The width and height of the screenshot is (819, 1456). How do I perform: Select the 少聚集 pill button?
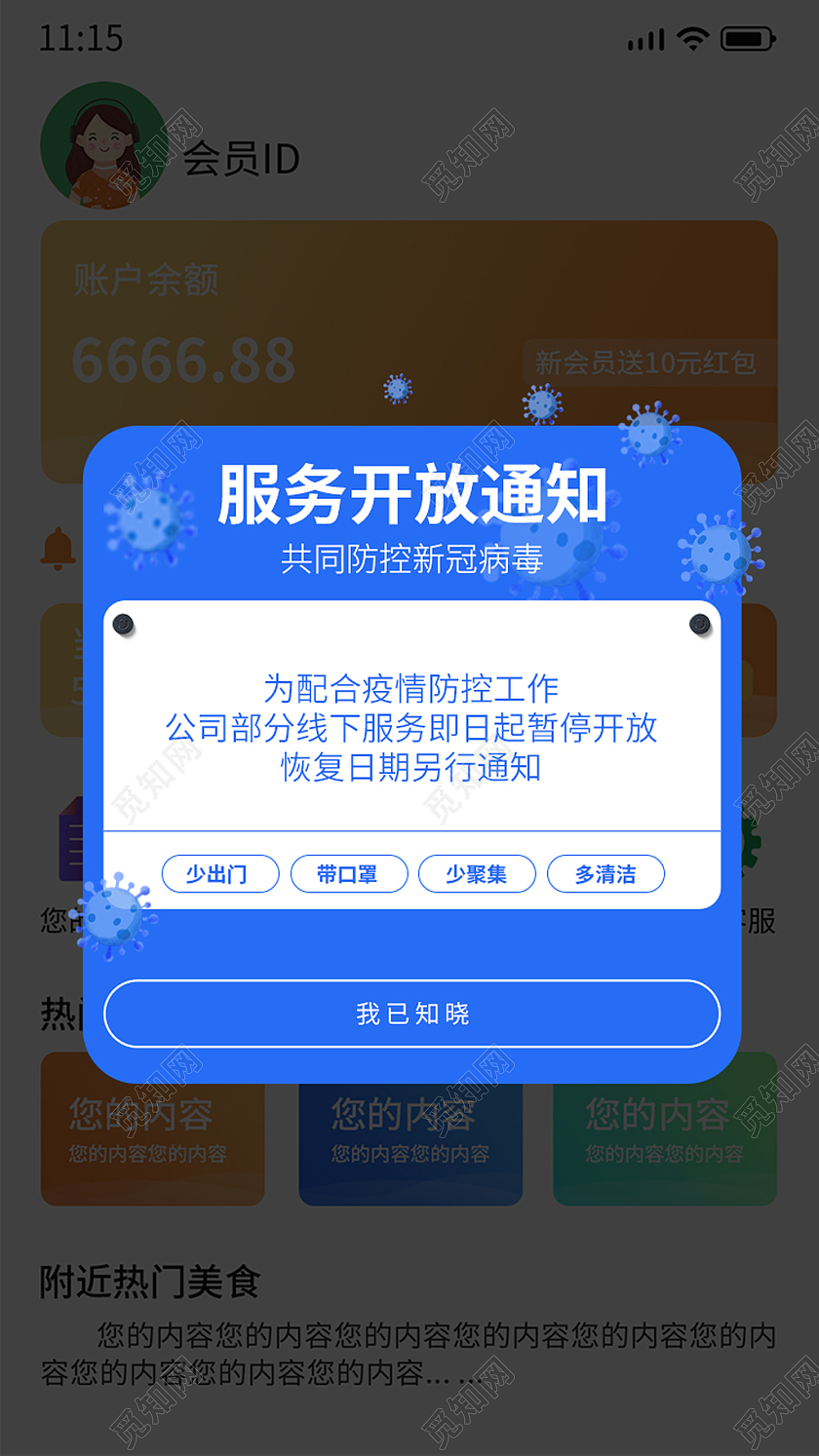[477, 873]
